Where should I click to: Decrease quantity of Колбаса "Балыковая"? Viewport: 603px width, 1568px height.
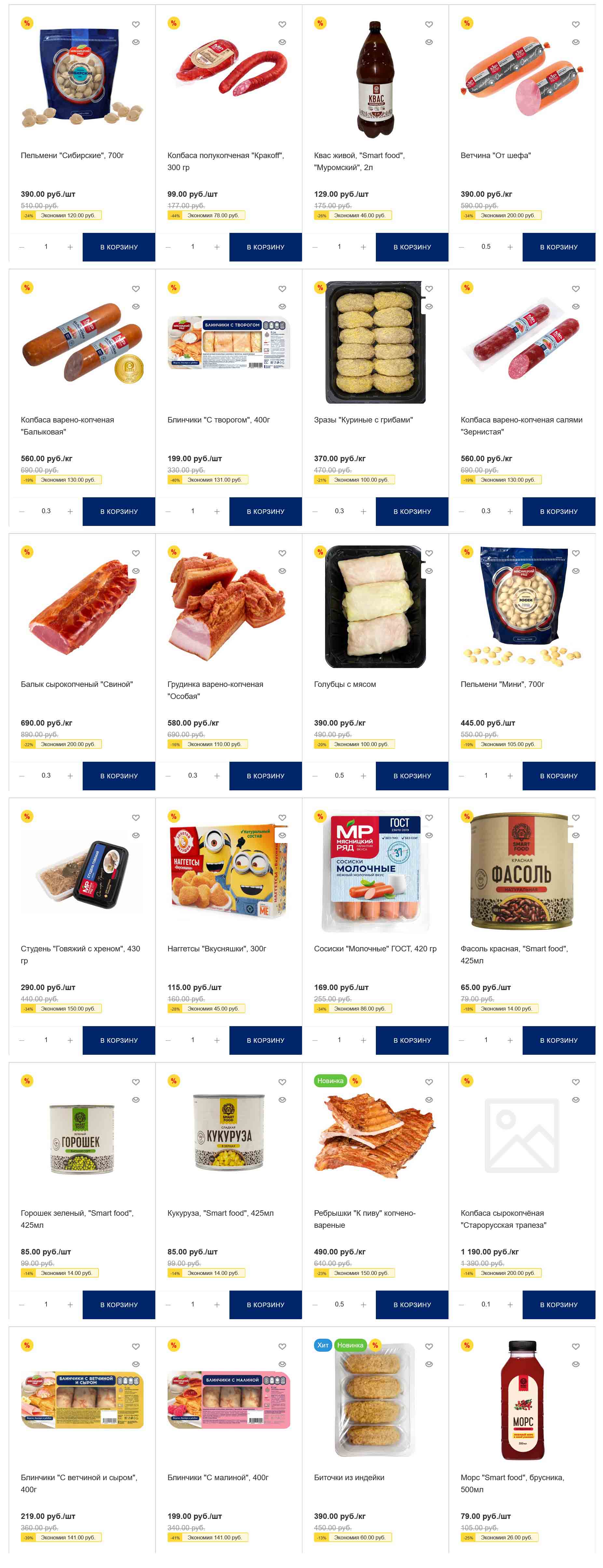point(22,511)
